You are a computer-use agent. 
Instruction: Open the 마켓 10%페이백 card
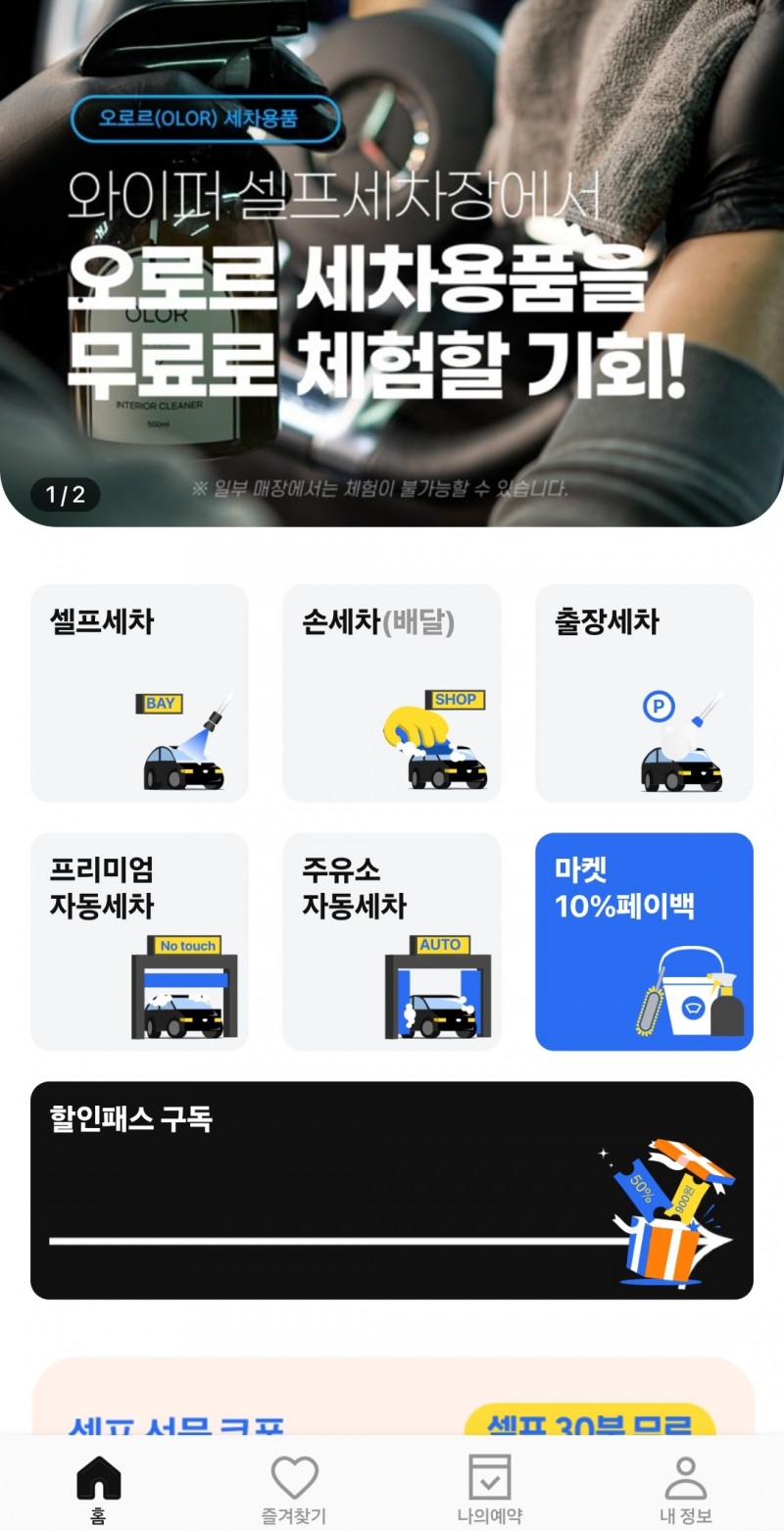tap(644, 942)
